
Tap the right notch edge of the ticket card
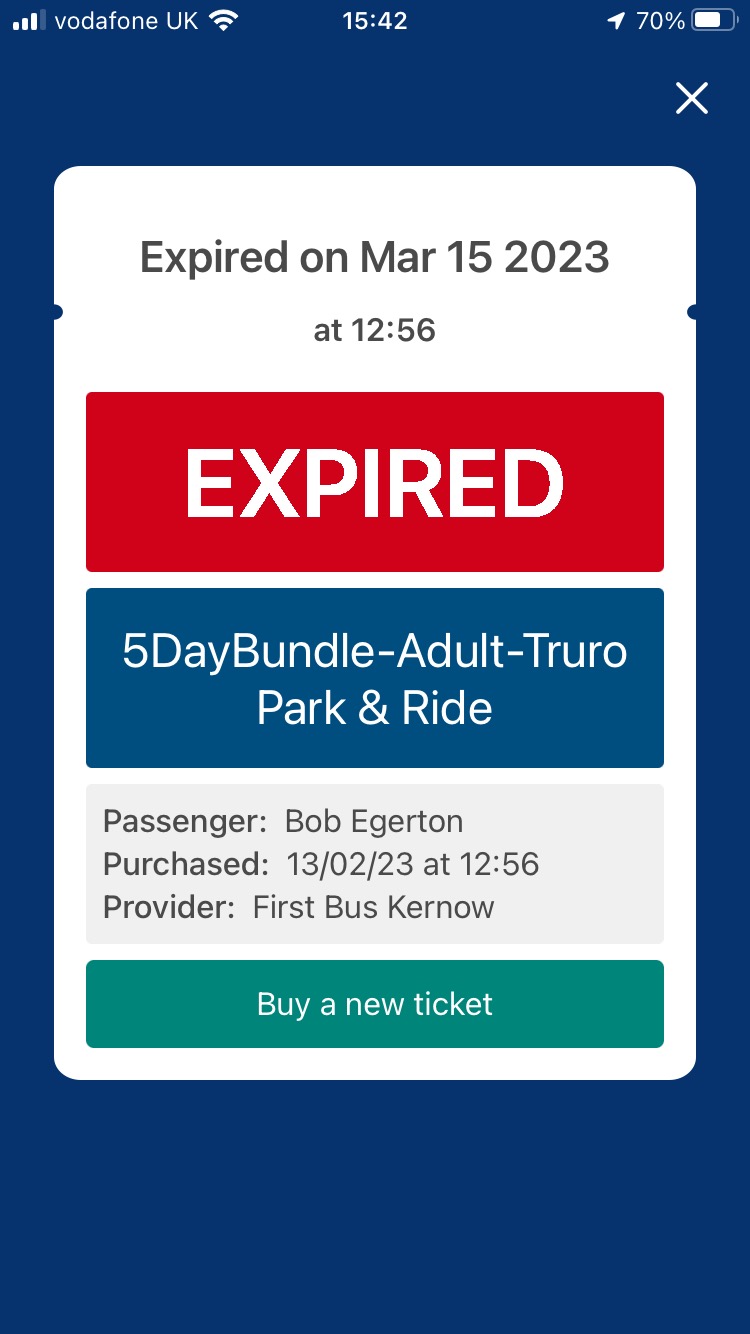coord(692,311)
